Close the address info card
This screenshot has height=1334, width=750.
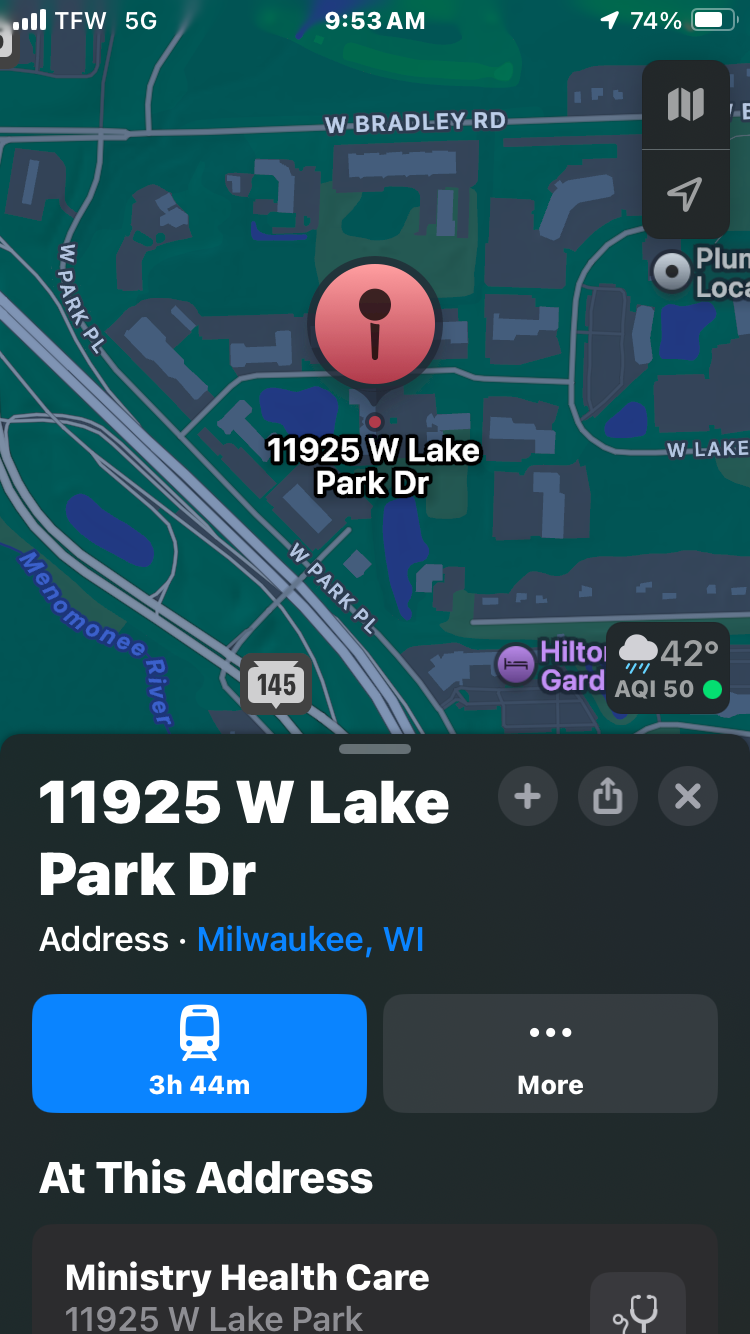coord(688,797)
